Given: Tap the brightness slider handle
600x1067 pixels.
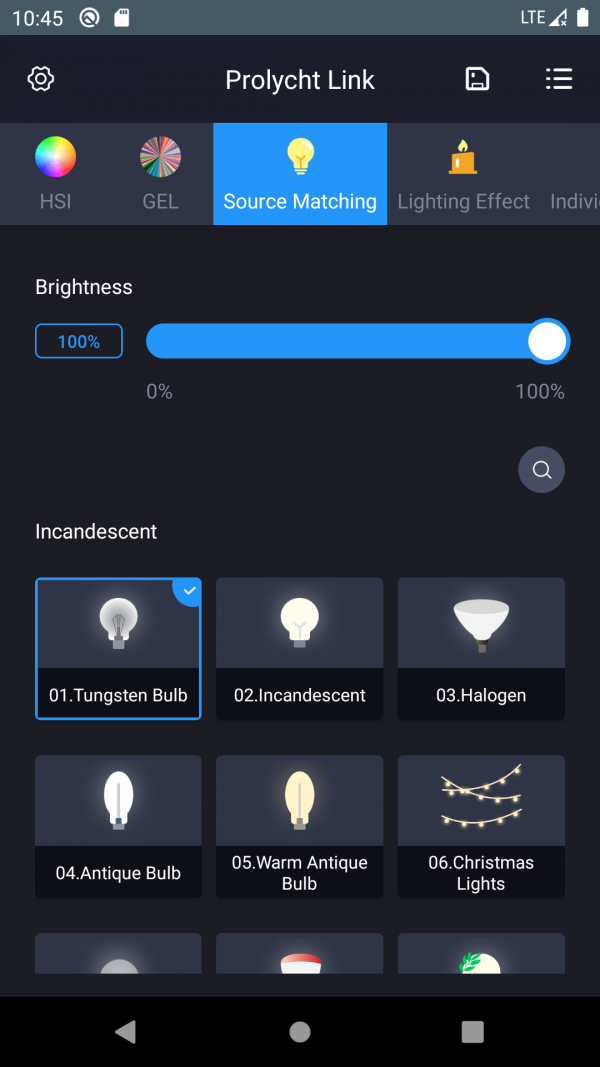Looking at the screenshot, I should (x=547, y=341).
